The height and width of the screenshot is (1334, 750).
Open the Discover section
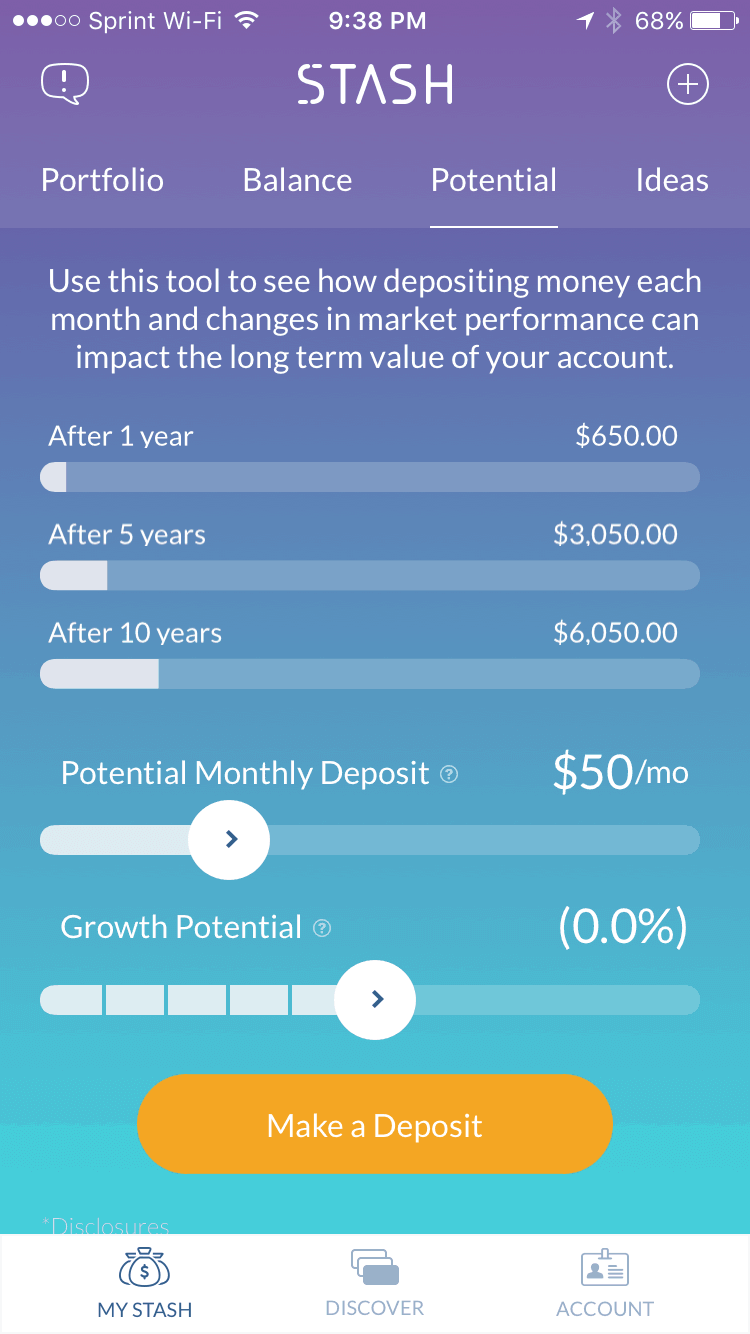pos(375,1283)
